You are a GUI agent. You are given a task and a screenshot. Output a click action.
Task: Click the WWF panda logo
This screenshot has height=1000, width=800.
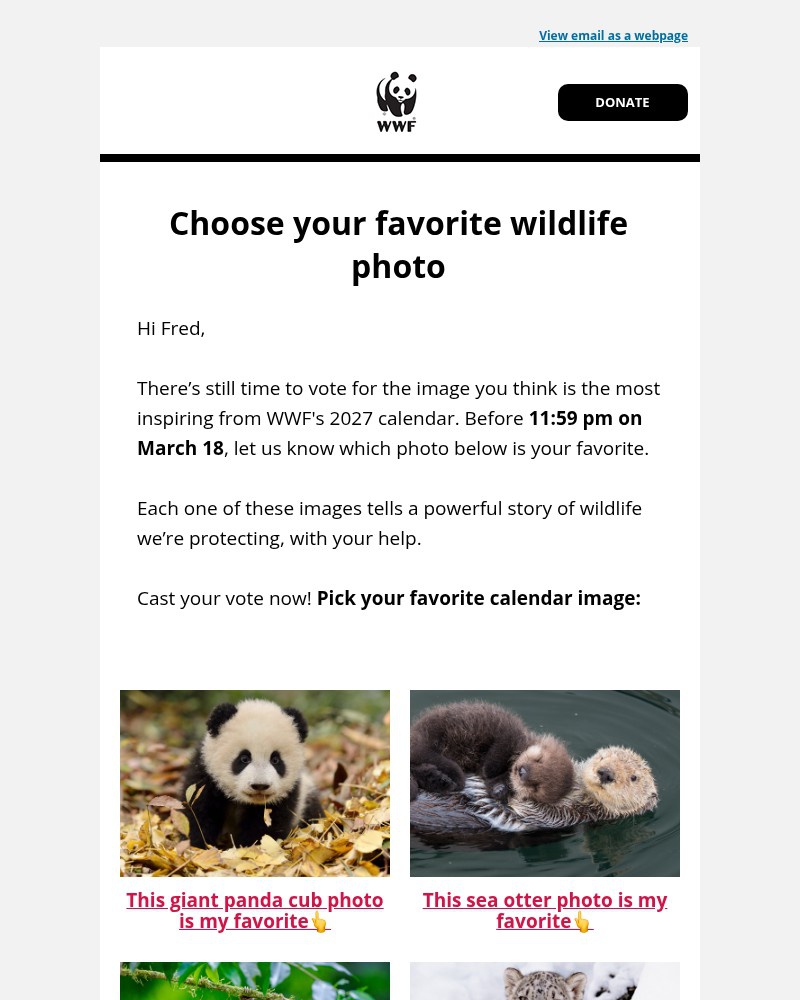tap(397, 101)
